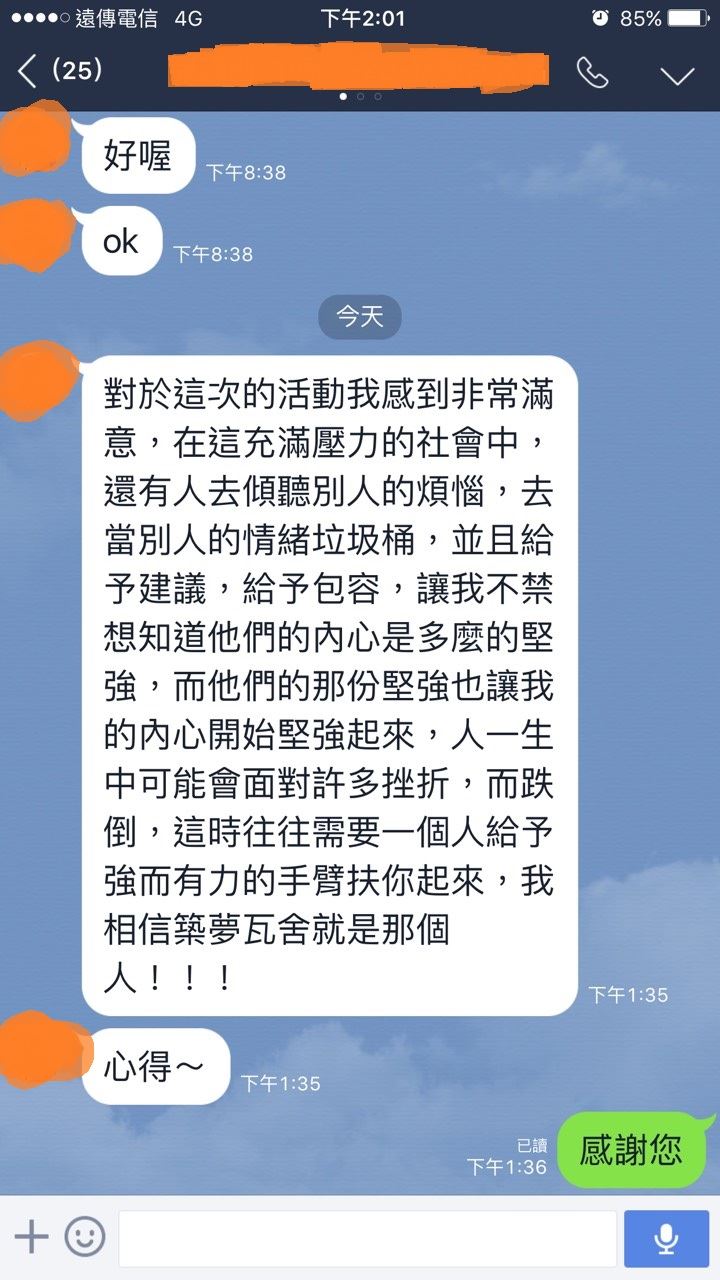The image size is (720, 1280).
Task: Expand the chat options dropdown arrow
Action: (677, 74)
